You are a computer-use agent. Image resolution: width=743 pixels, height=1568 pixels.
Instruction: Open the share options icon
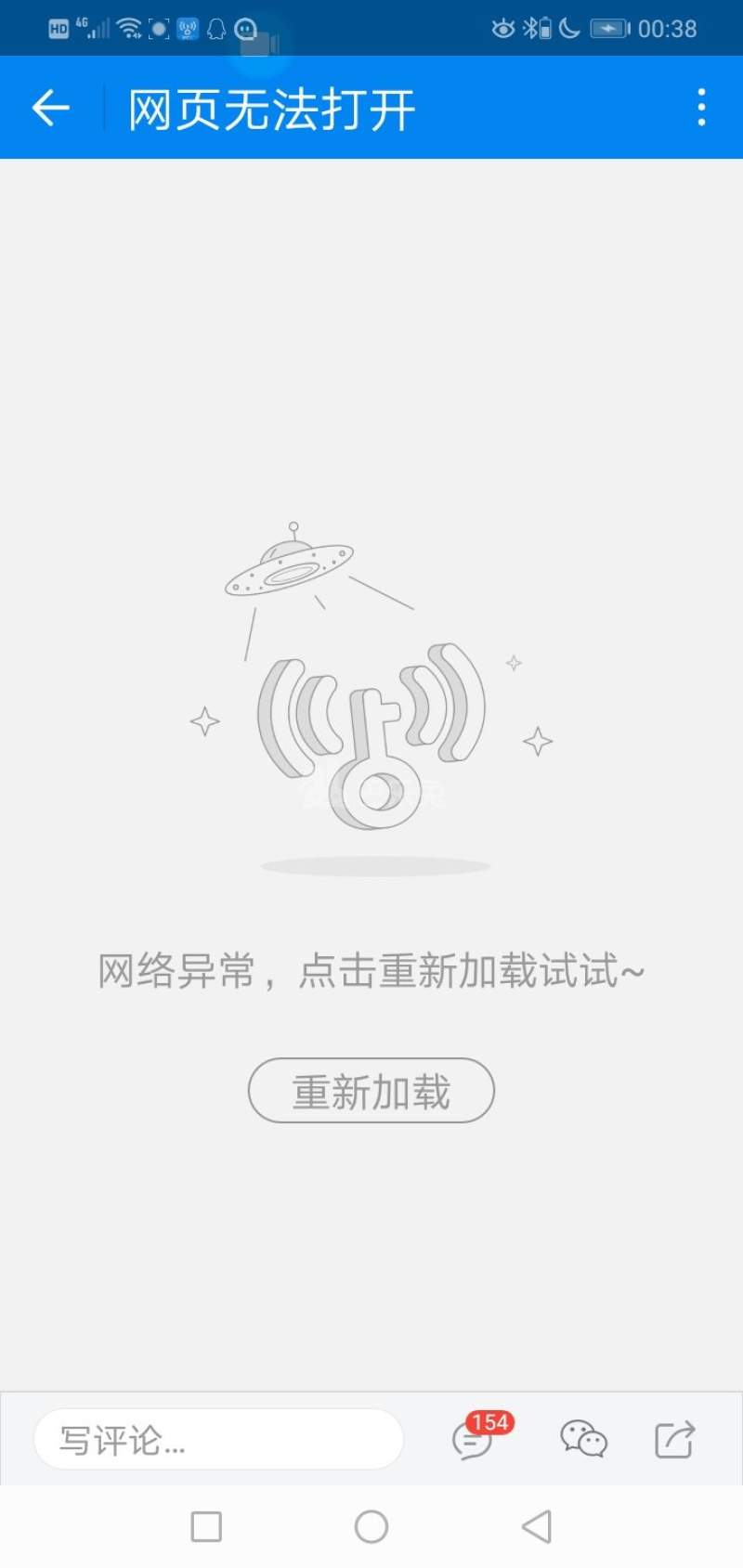674,1440
